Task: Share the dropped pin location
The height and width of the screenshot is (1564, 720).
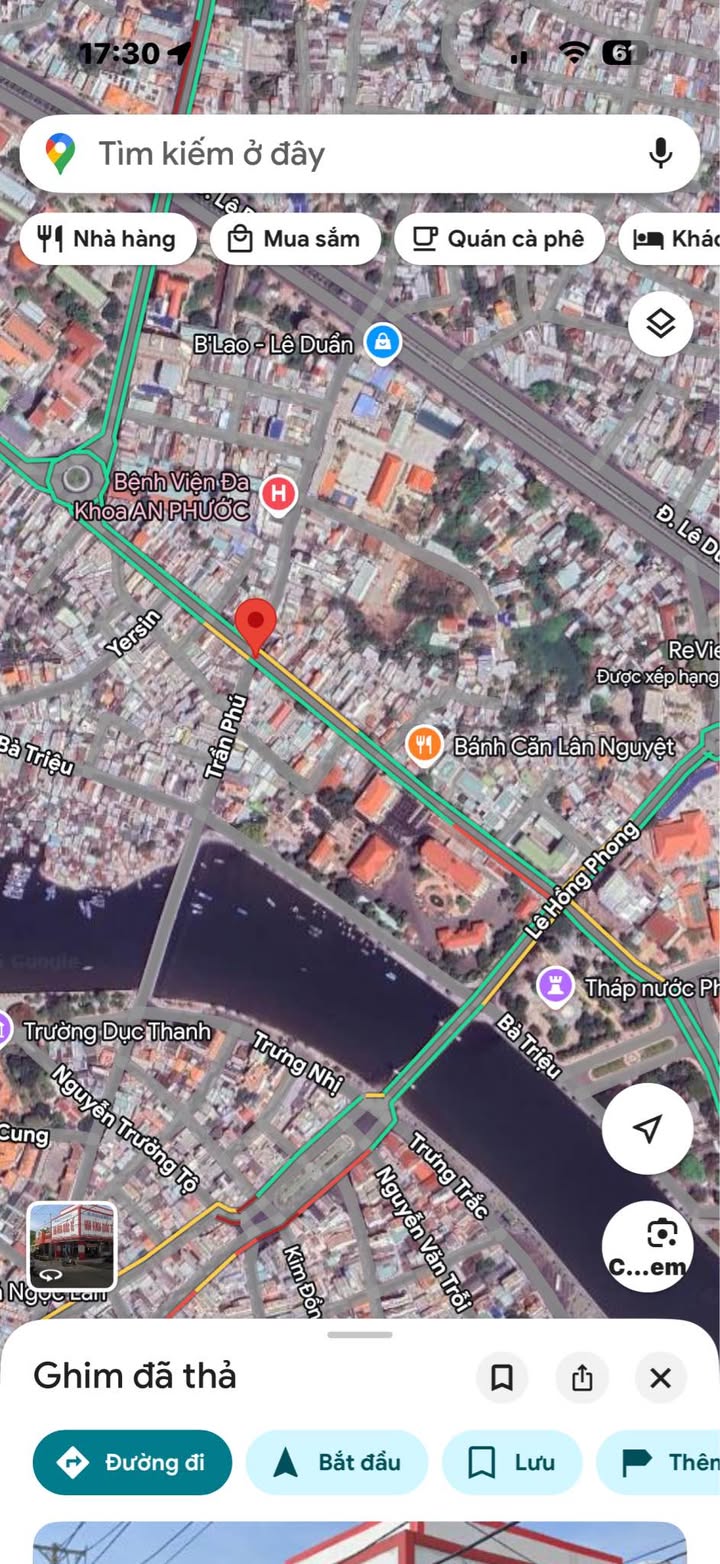Action: [582, 1378]
